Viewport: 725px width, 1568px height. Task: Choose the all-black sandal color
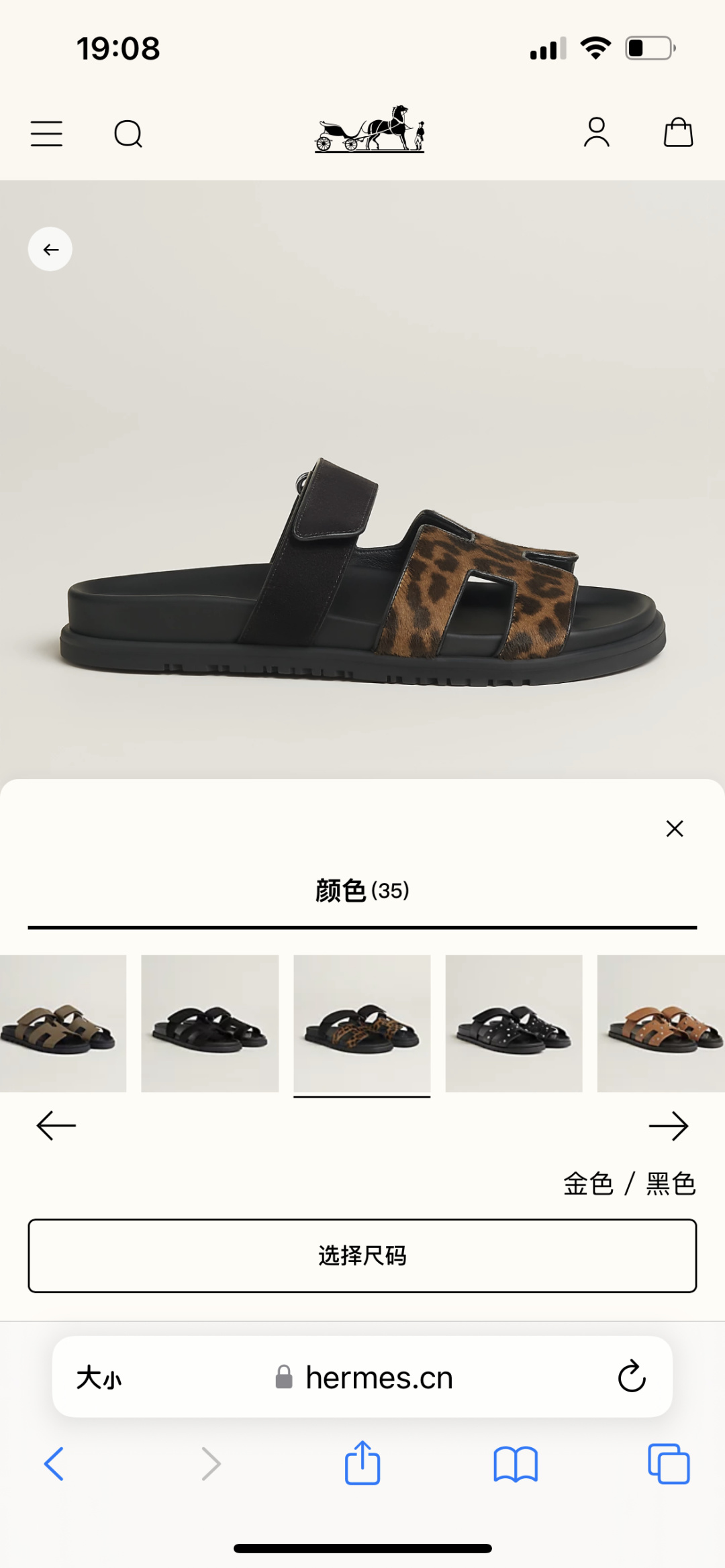tap(209, 1023)
